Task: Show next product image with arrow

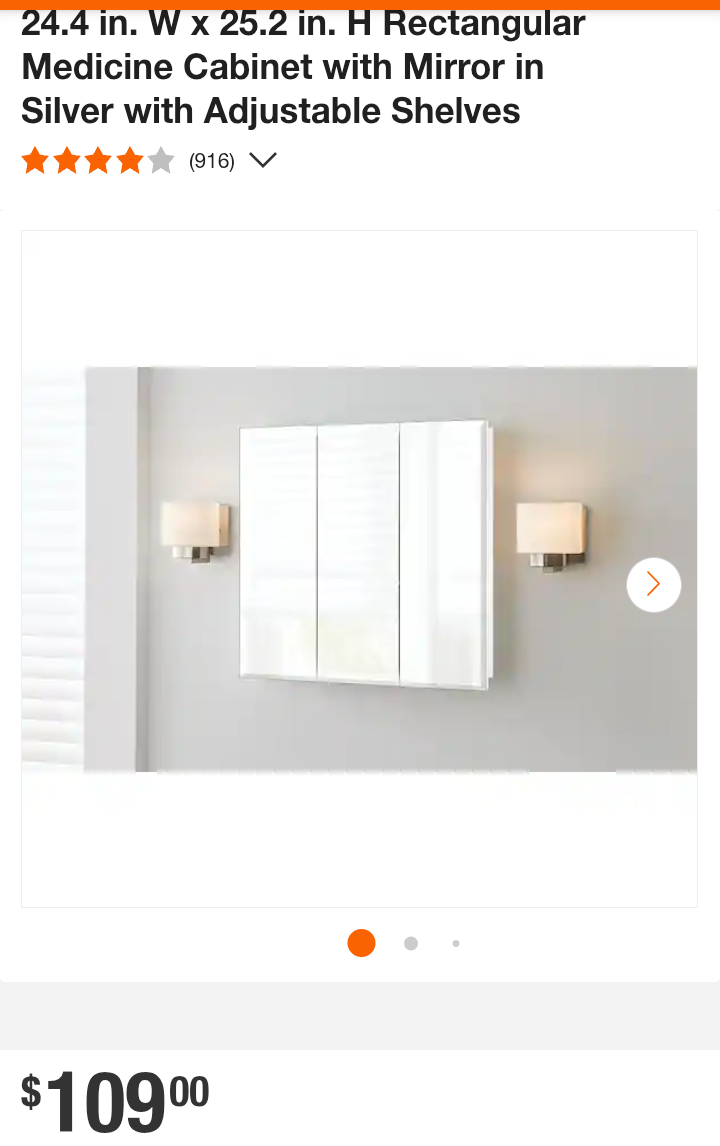Action: (x=653, y=585)
